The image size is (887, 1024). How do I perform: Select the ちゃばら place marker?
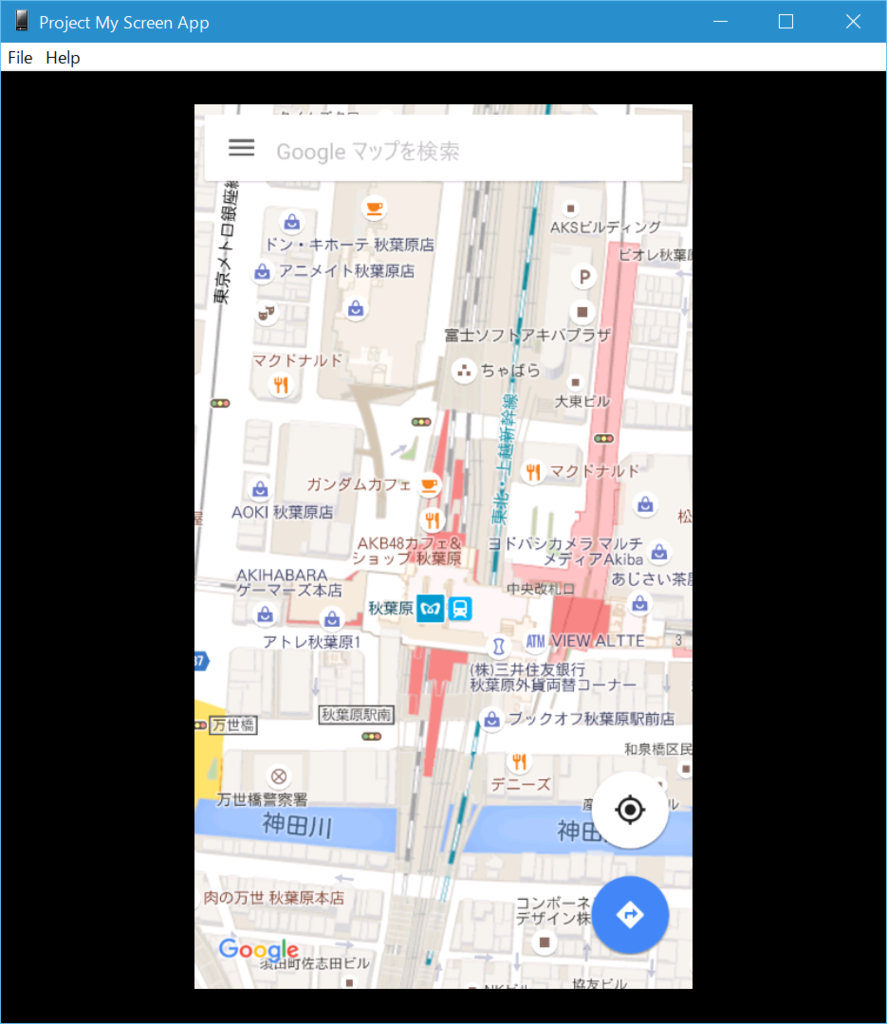coord(464,371)
